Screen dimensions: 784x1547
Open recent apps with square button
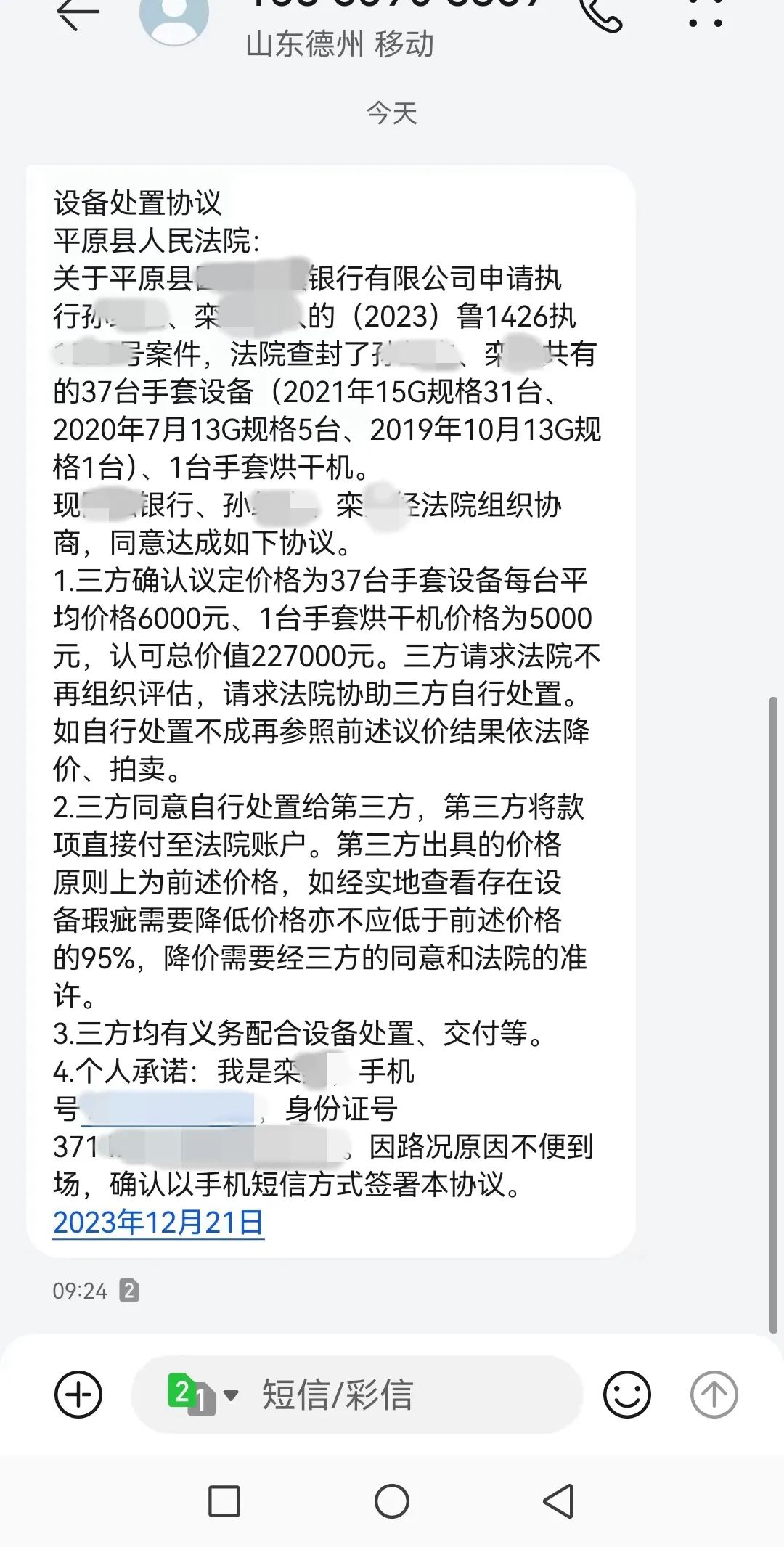tap(224, 1501)
